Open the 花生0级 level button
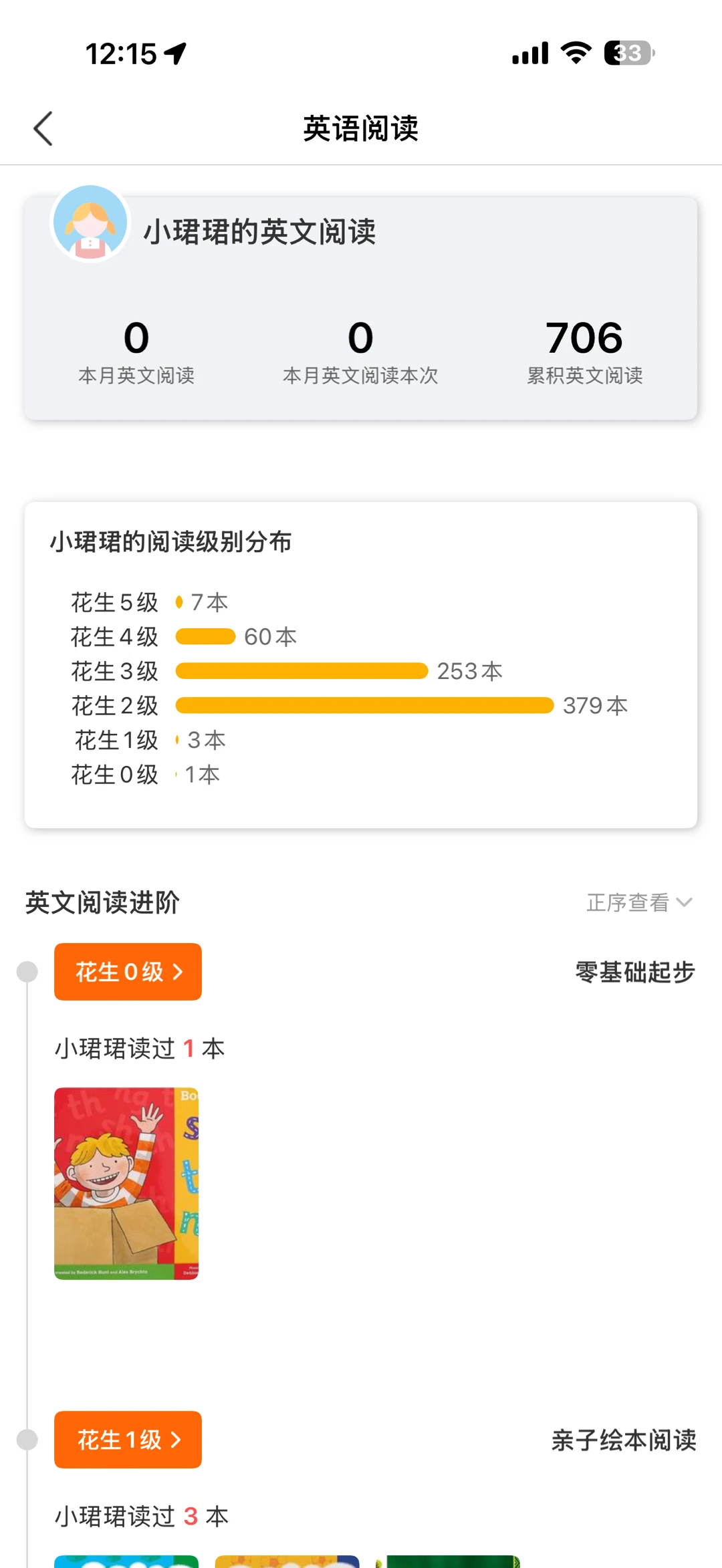Viewport: 722px width, 1568px height. 128,972
